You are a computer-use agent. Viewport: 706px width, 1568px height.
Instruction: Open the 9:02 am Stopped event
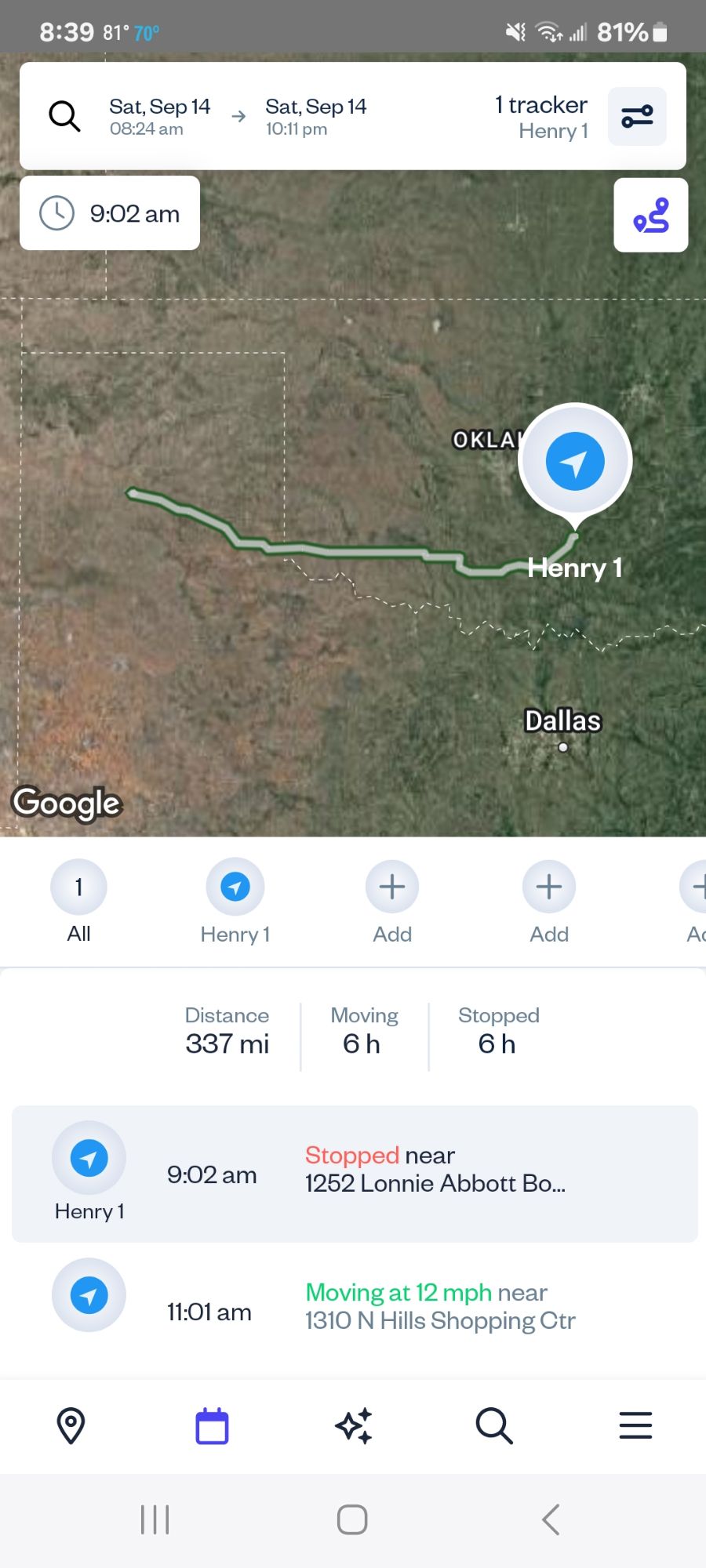click(x=355, y=1174)
